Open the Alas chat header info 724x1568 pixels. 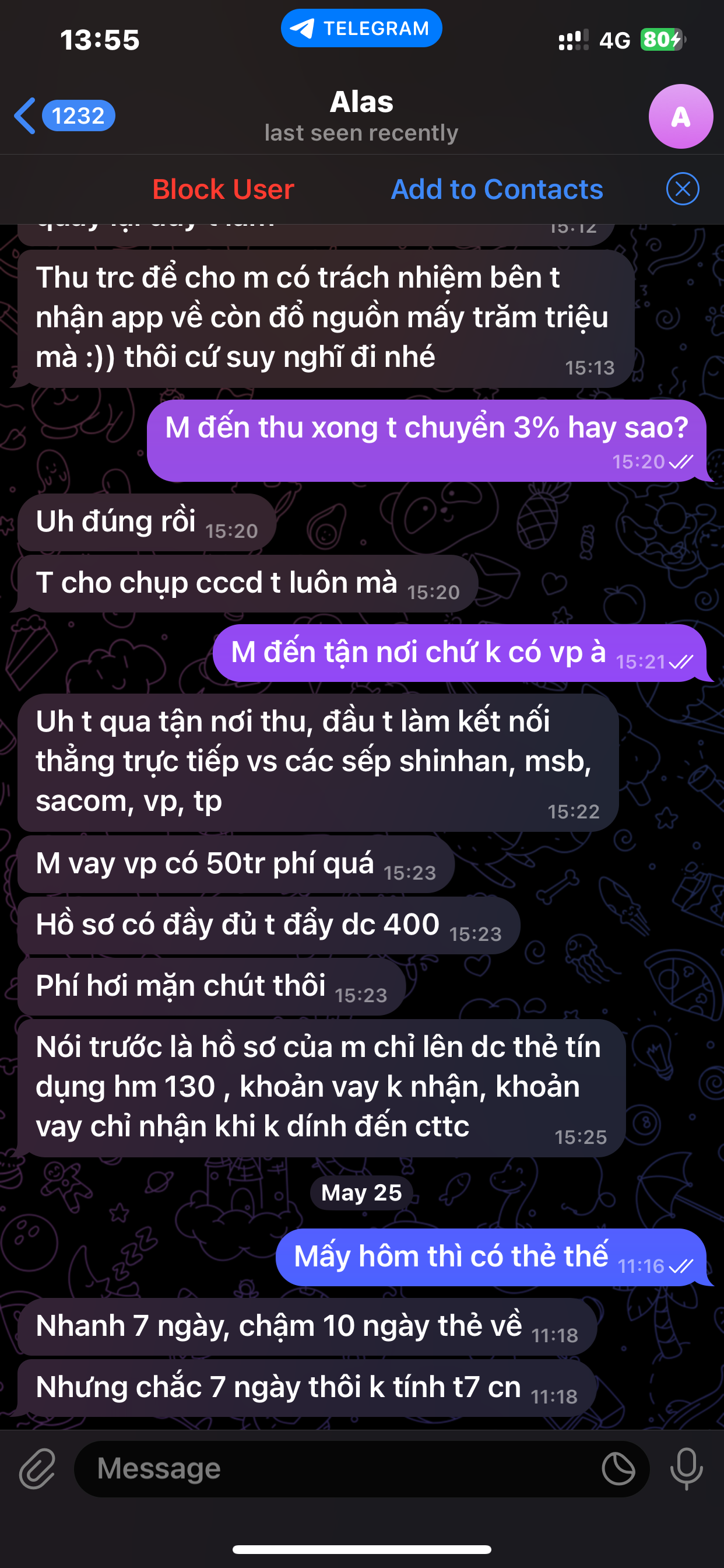pos(361,116)
